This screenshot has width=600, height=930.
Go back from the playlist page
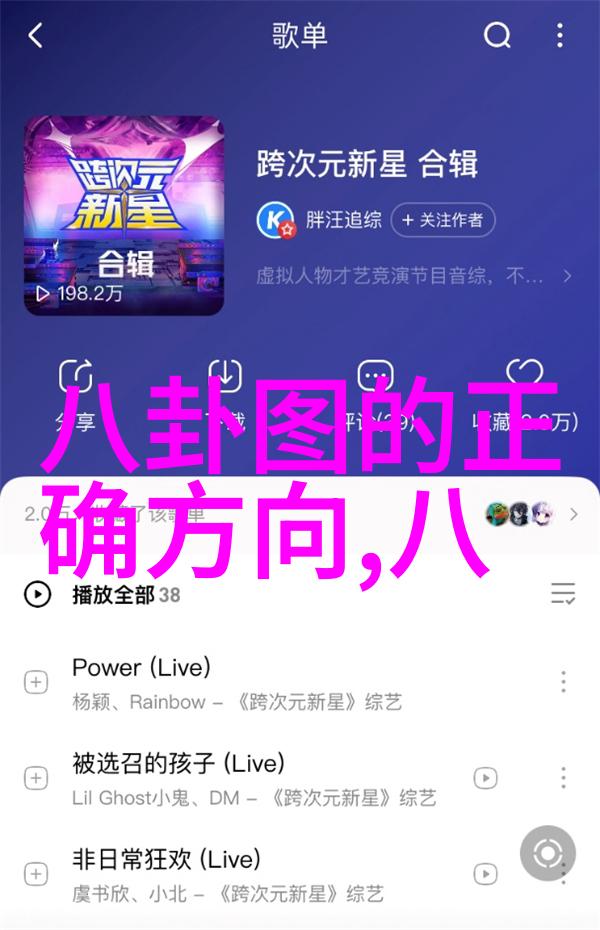coord(36,37)
